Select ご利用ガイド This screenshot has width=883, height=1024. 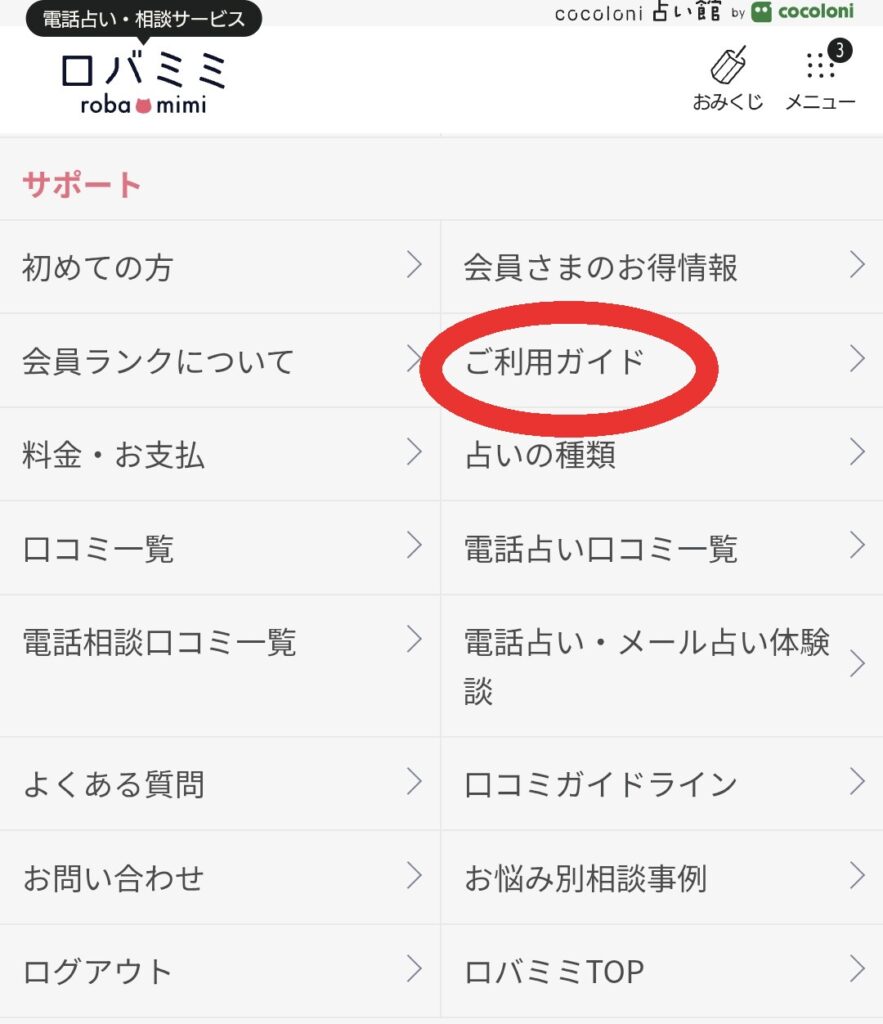point(661,361)
